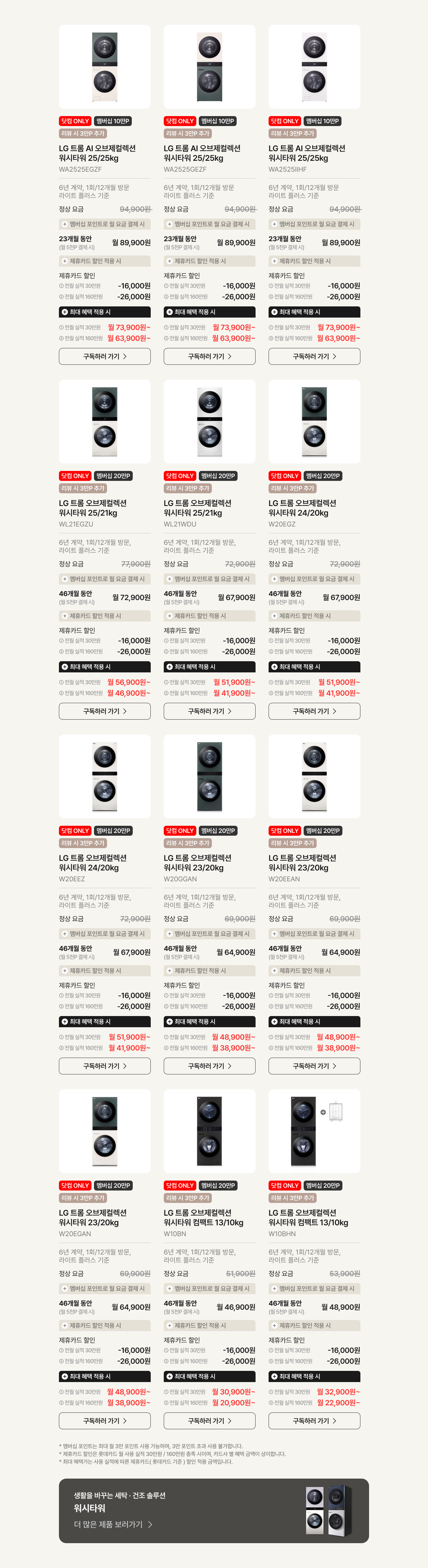Image resolution: width=428 pixels, height=1568 pixels.
Task: Subscribe to 워시타워 컴팩트 W10BHN
Action: [314, 1421]
